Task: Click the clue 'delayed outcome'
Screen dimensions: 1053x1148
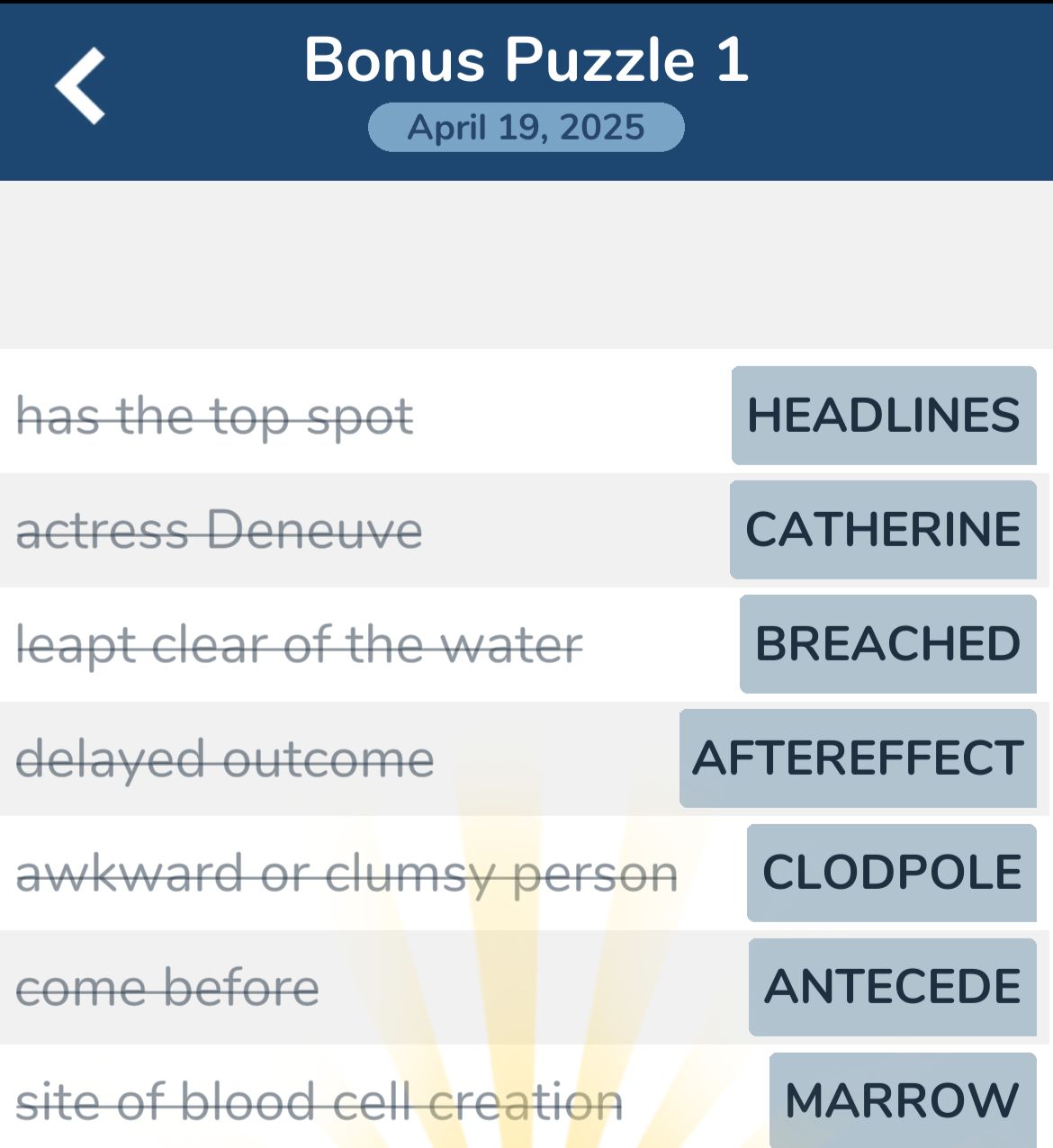Action: point(225,758)
